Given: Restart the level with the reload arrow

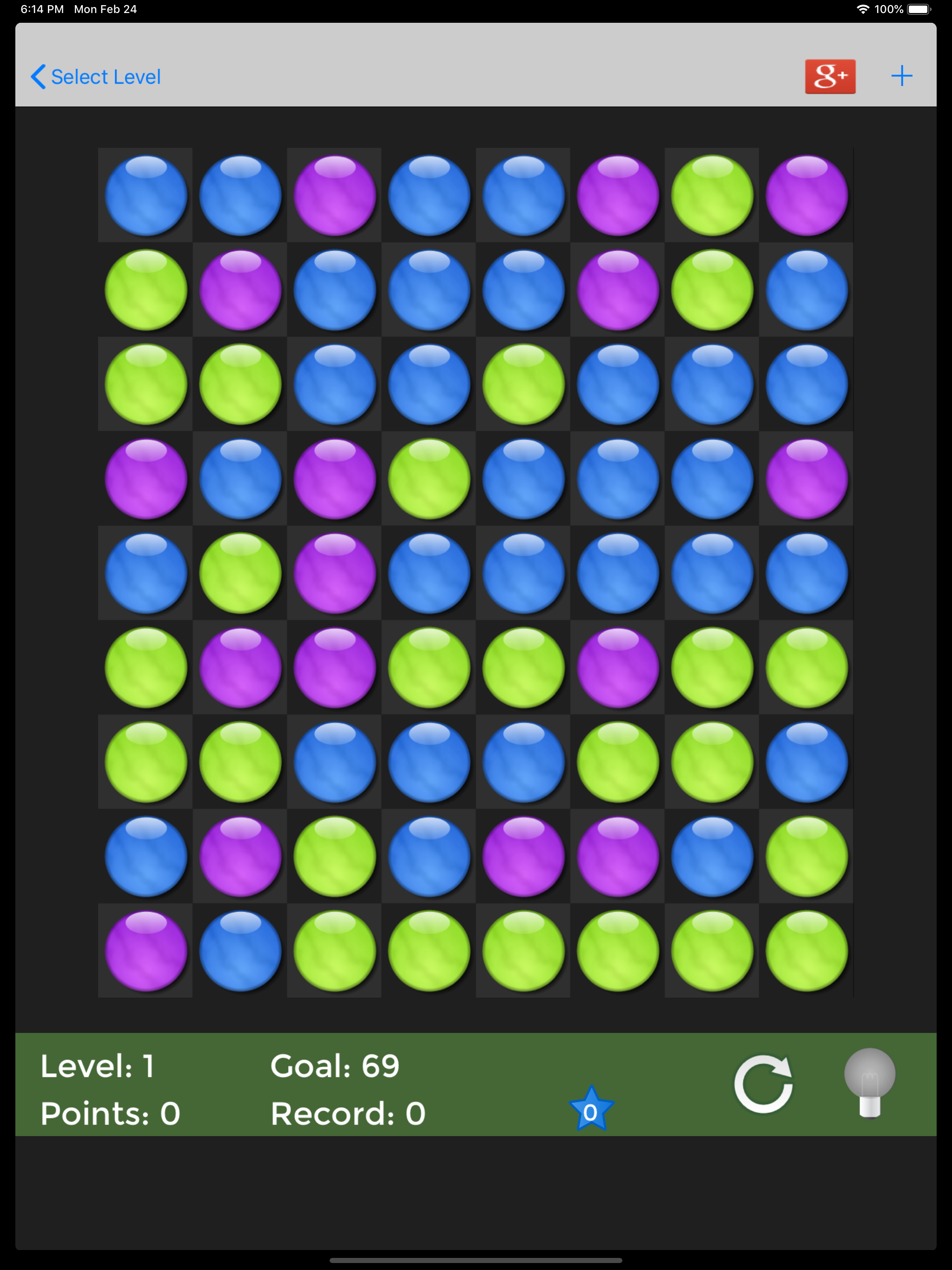Looking at the screenshot, I should tap(763, 1084).
